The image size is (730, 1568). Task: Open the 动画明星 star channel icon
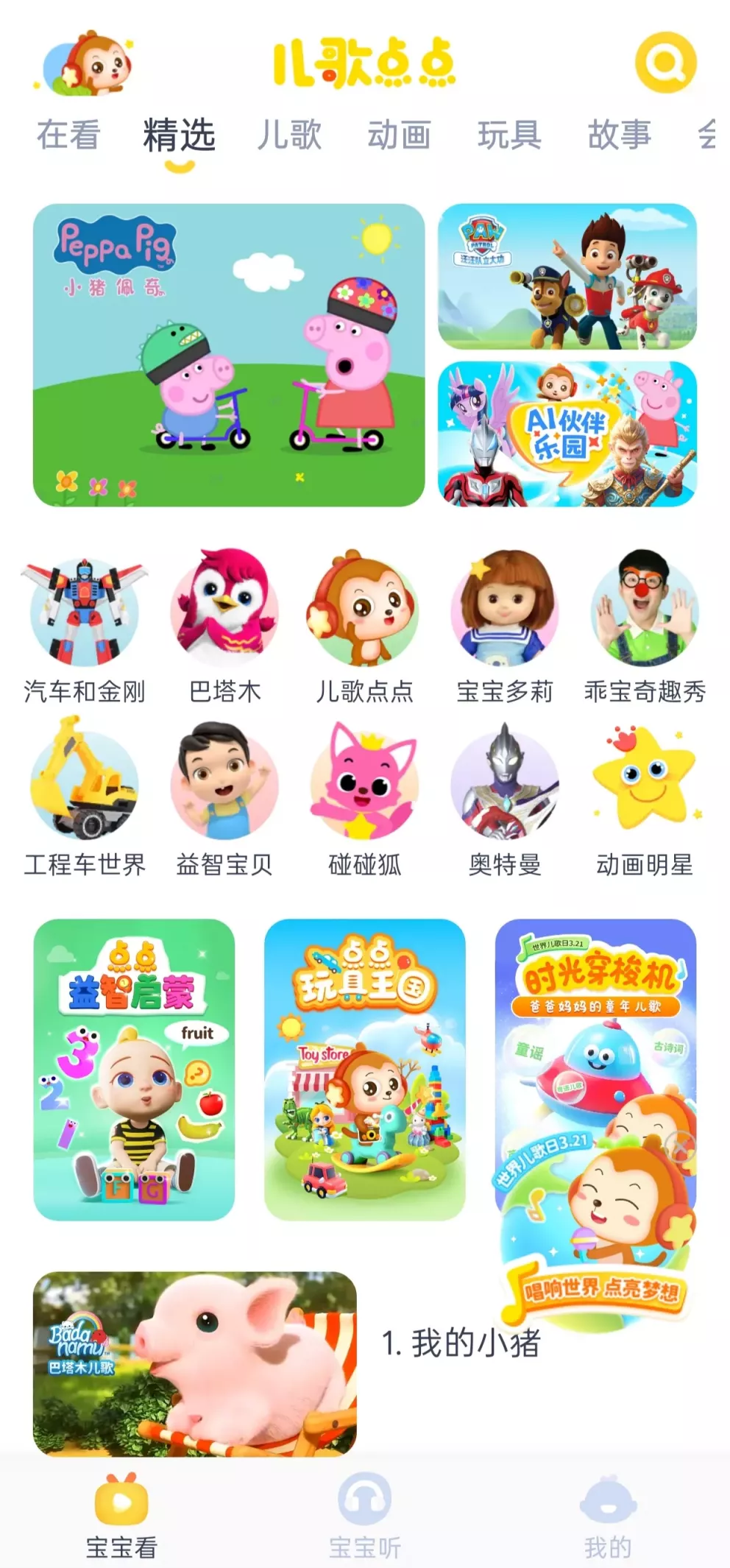645,785
